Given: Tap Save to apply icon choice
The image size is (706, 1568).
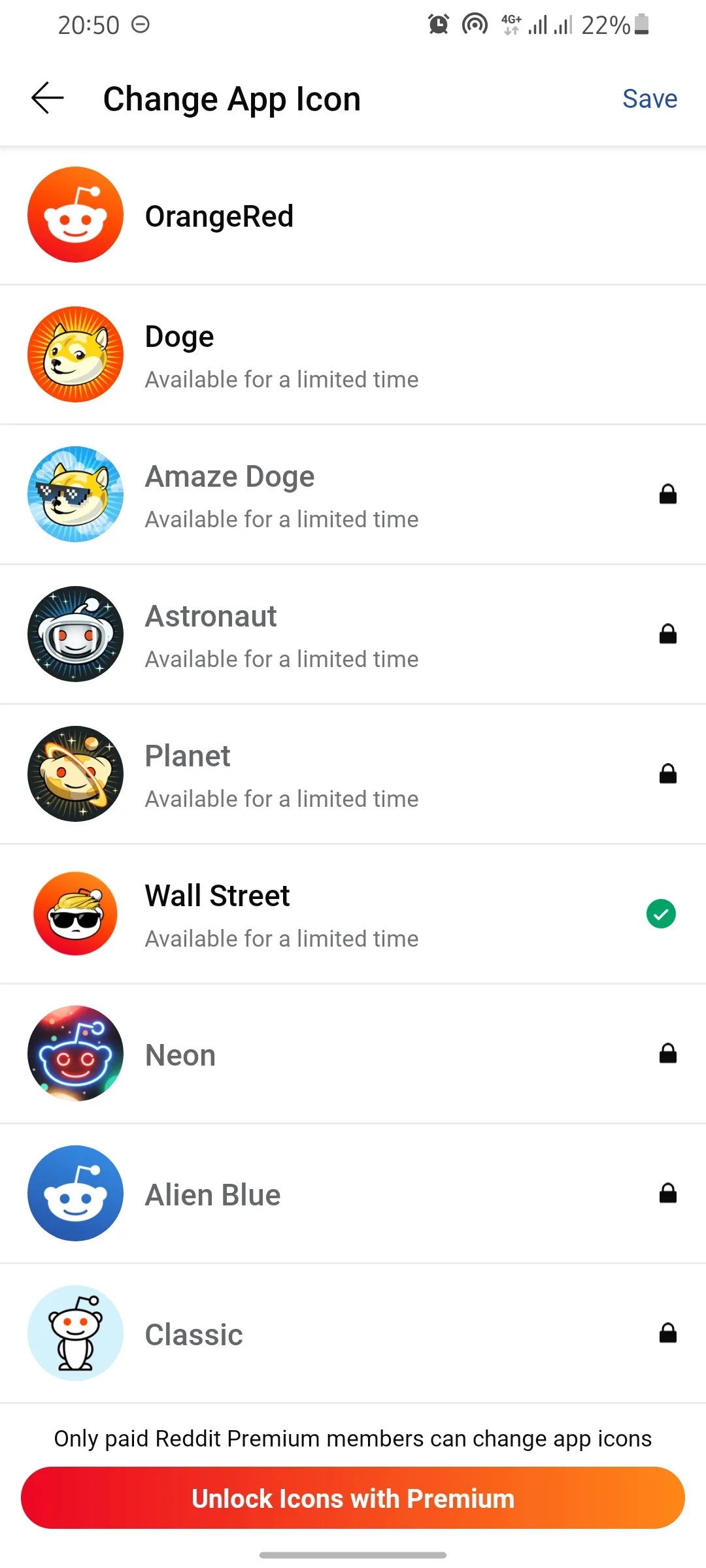Looking at the screenshot, I should point(650,98).
